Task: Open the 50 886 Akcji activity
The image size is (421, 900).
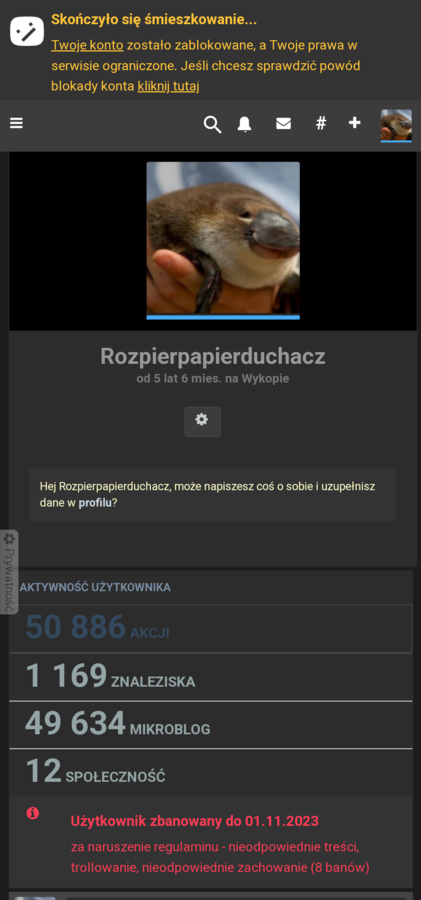Action: (x=210, y=629)
